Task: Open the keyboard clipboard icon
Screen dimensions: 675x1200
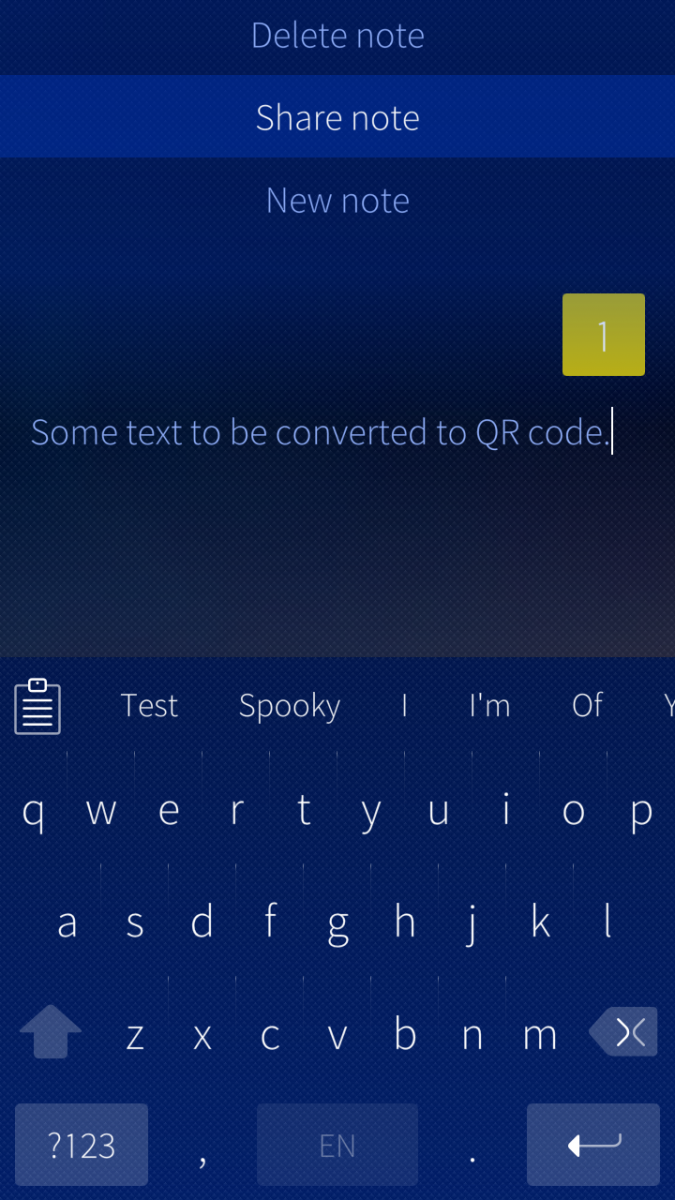Action: click(38, 706)
